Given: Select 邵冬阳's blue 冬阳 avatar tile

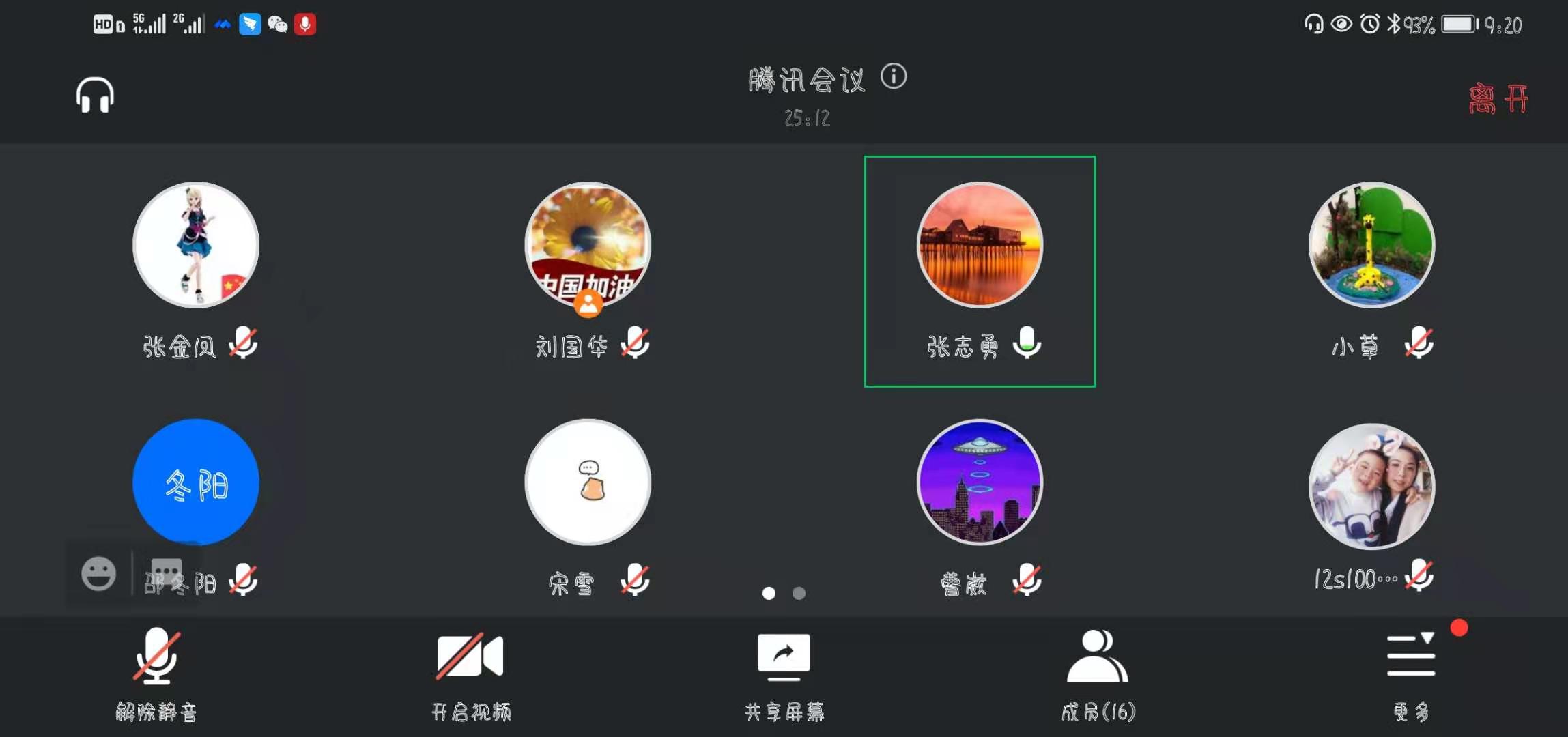Looking at the screenshot, I should (196, 481).
